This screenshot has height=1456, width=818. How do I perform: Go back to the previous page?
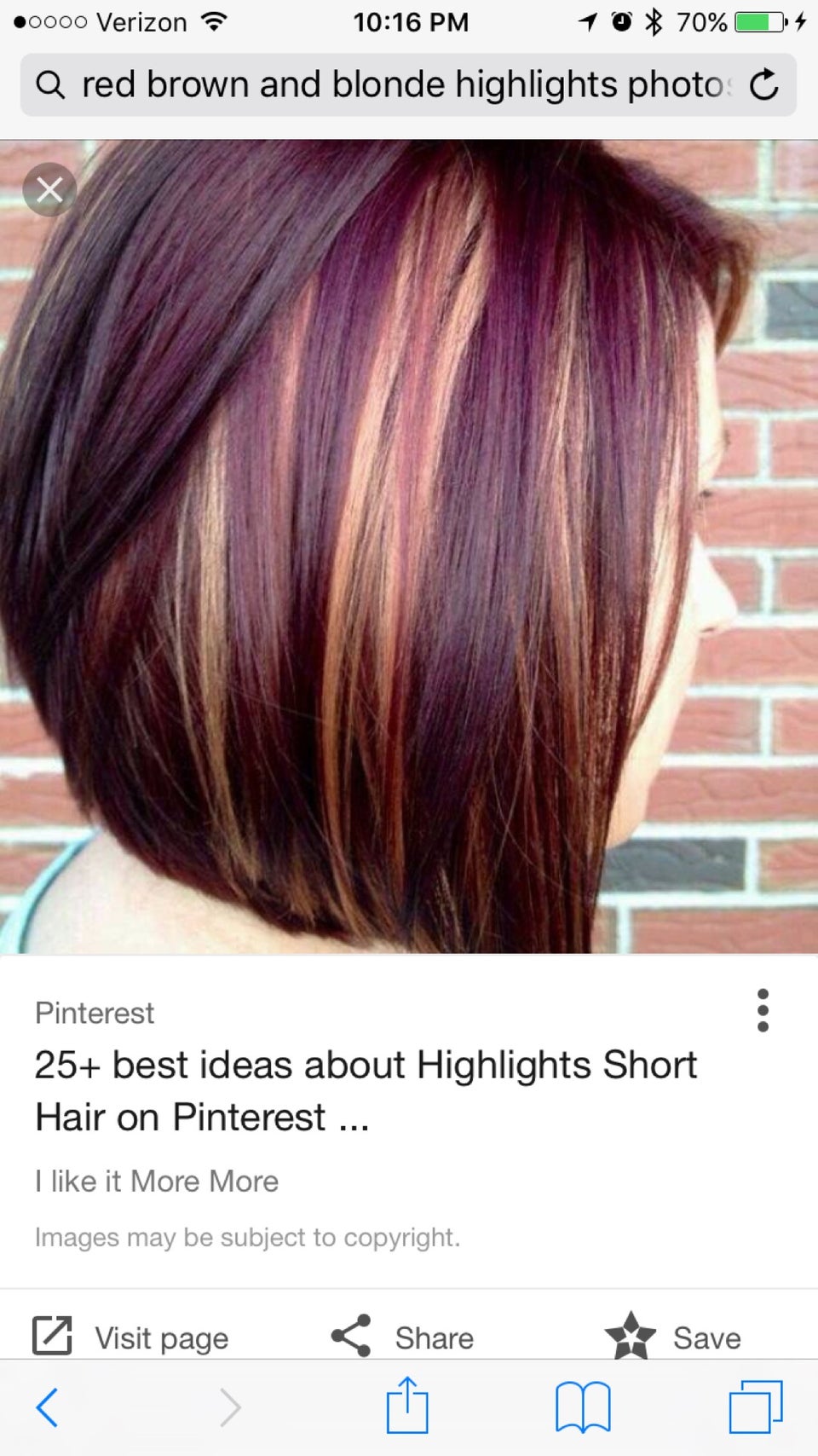tap(48, 1407)
